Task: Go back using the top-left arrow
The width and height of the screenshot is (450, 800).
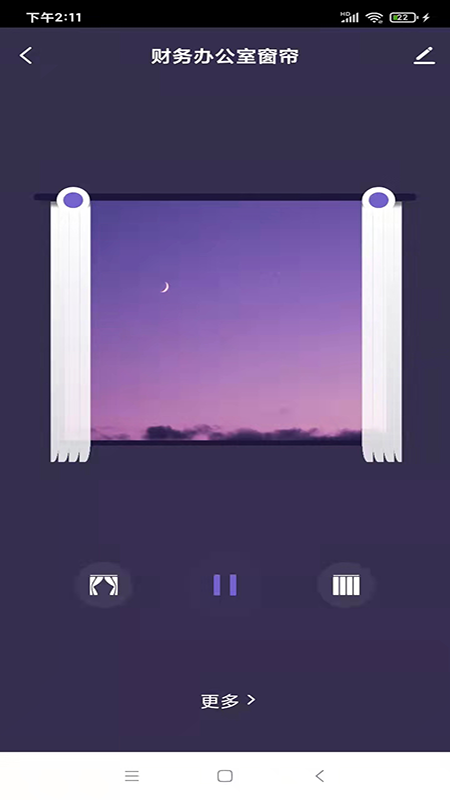Action: coord(26,56)
